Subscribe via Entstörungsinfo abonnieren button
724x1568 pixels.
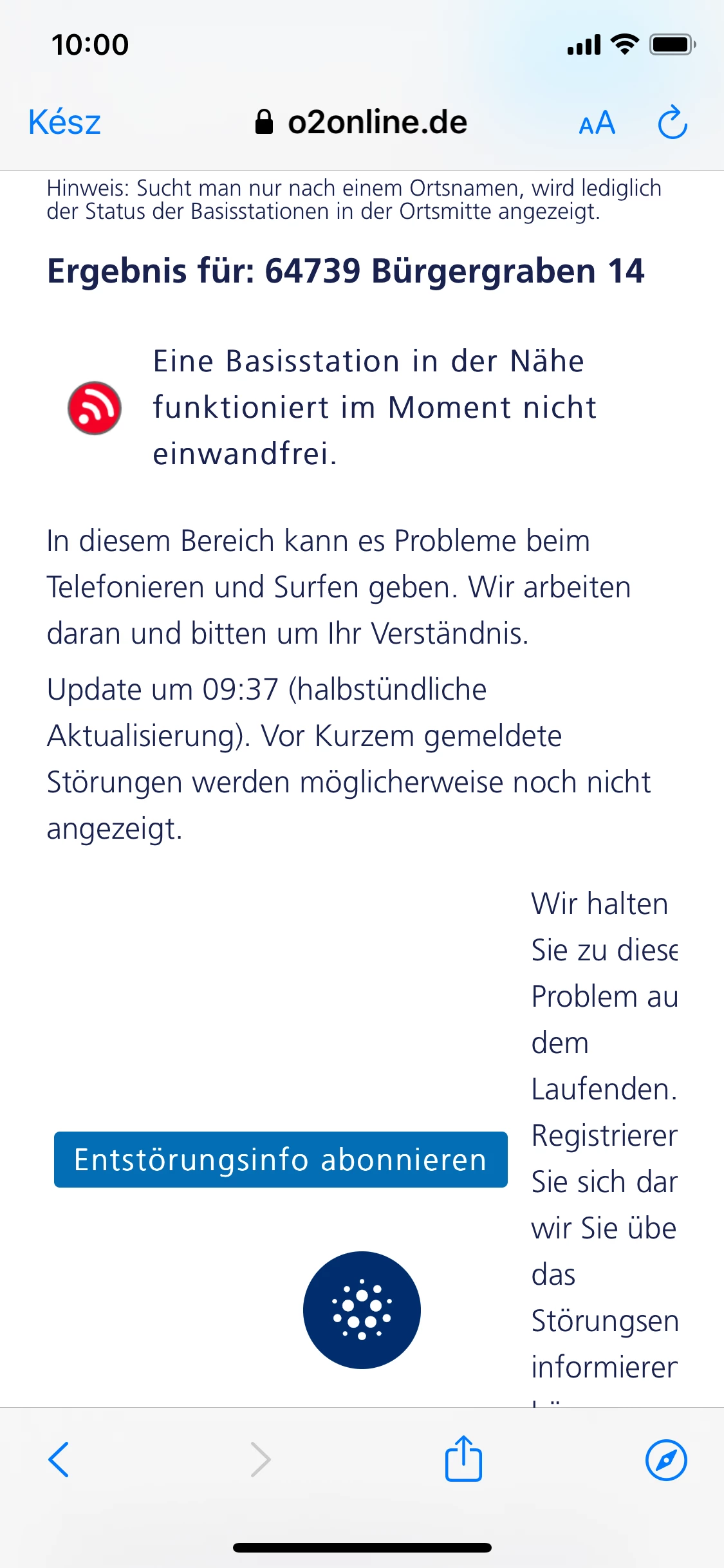281,1159
